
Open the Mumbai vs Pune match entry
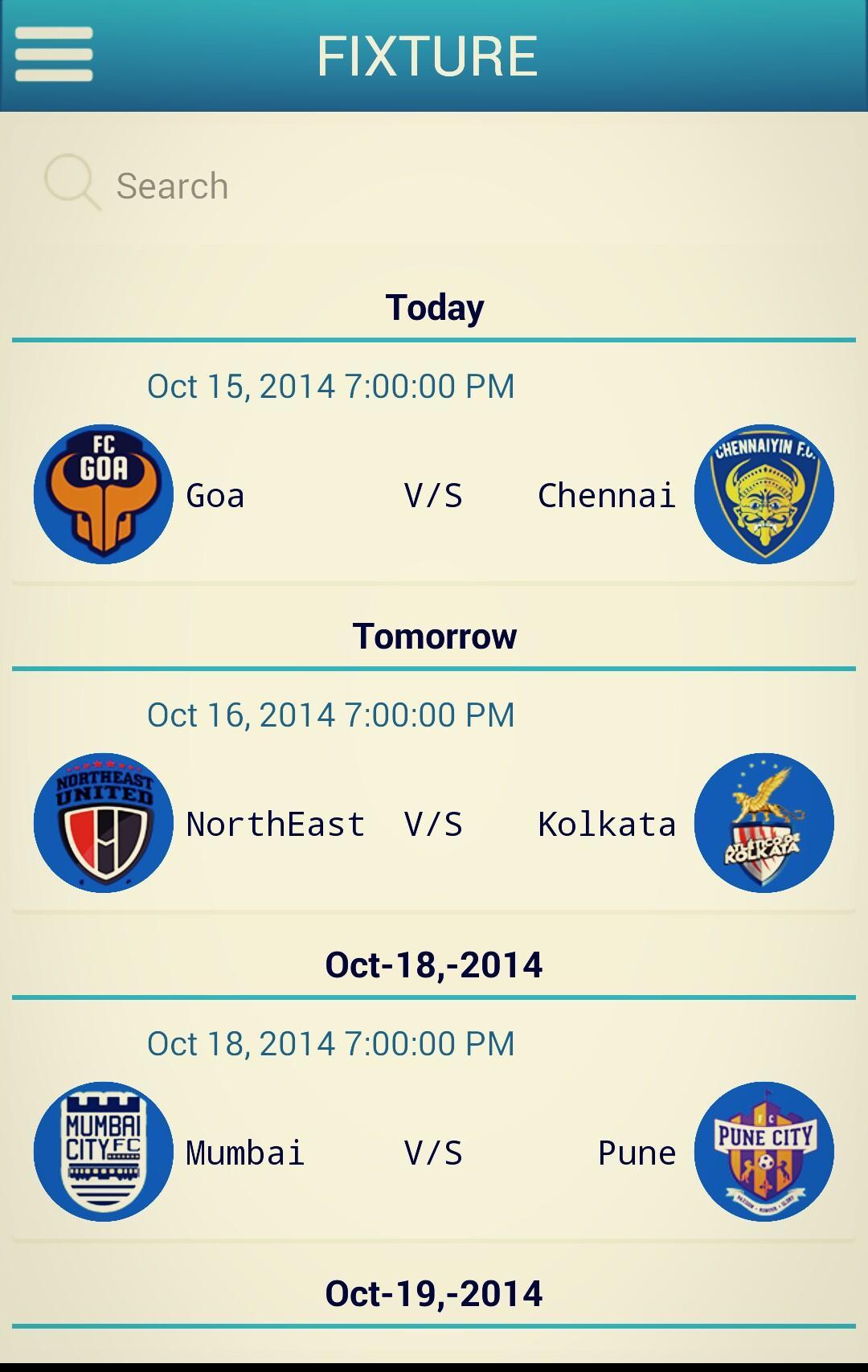434,1152
